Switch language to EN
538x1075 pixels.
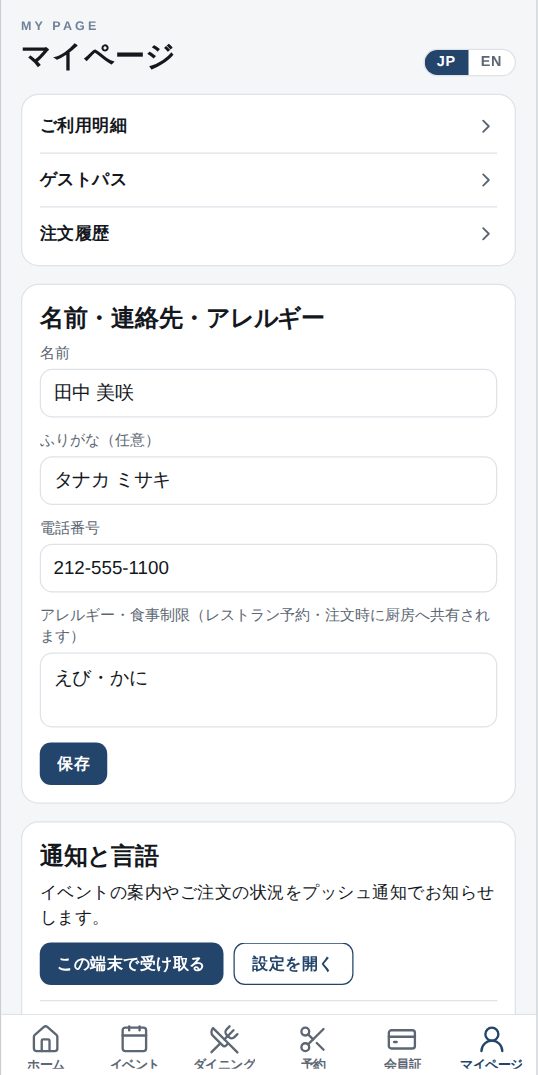pos(491,62)
